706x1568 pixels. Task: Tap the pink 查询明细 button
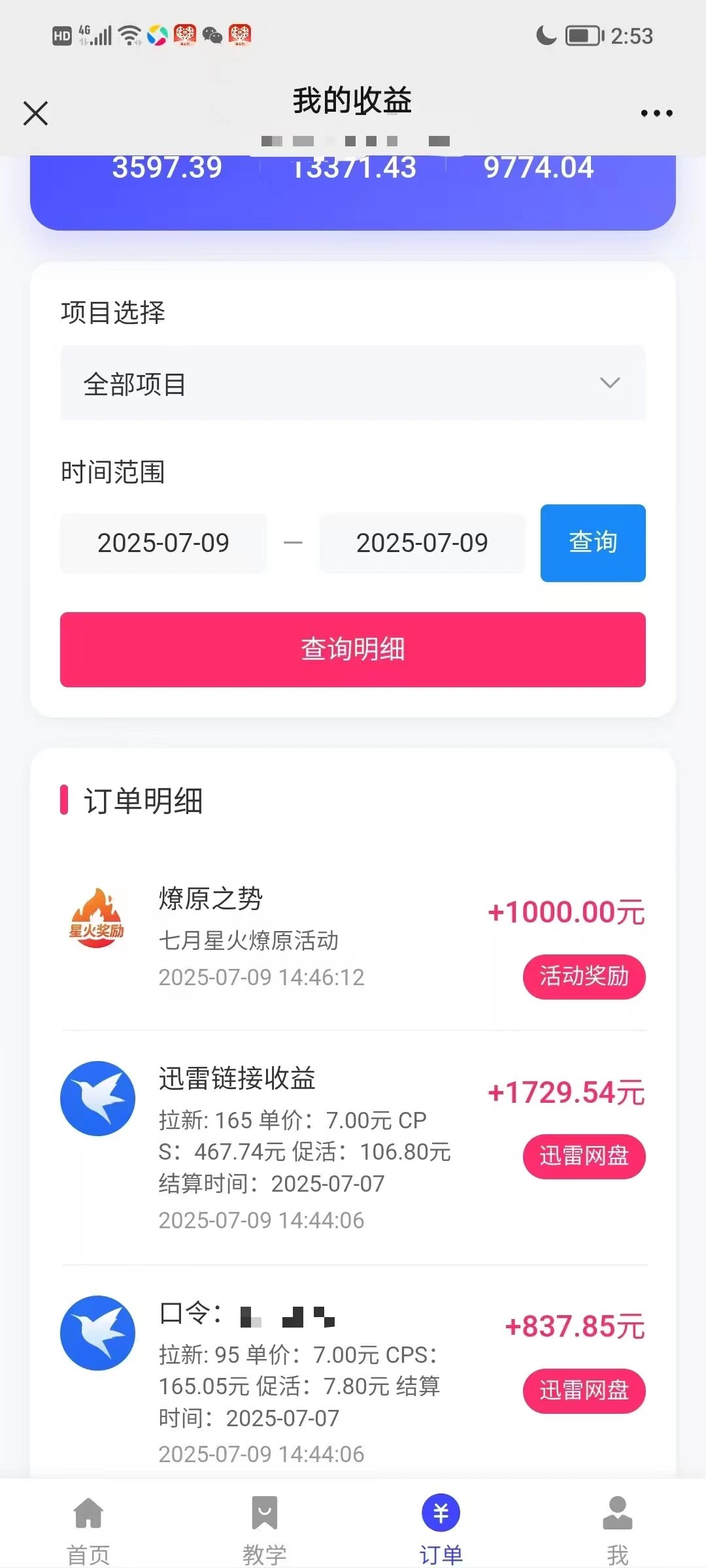coord(353,649)
